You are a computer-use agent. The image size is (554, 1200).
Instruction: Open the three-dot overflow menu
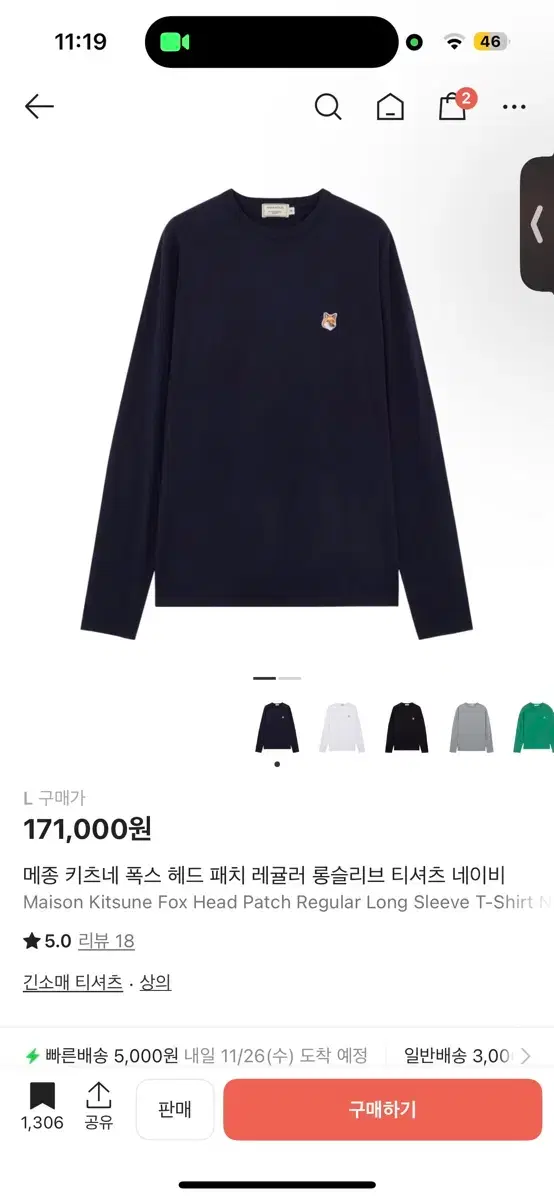coord(514,107)
